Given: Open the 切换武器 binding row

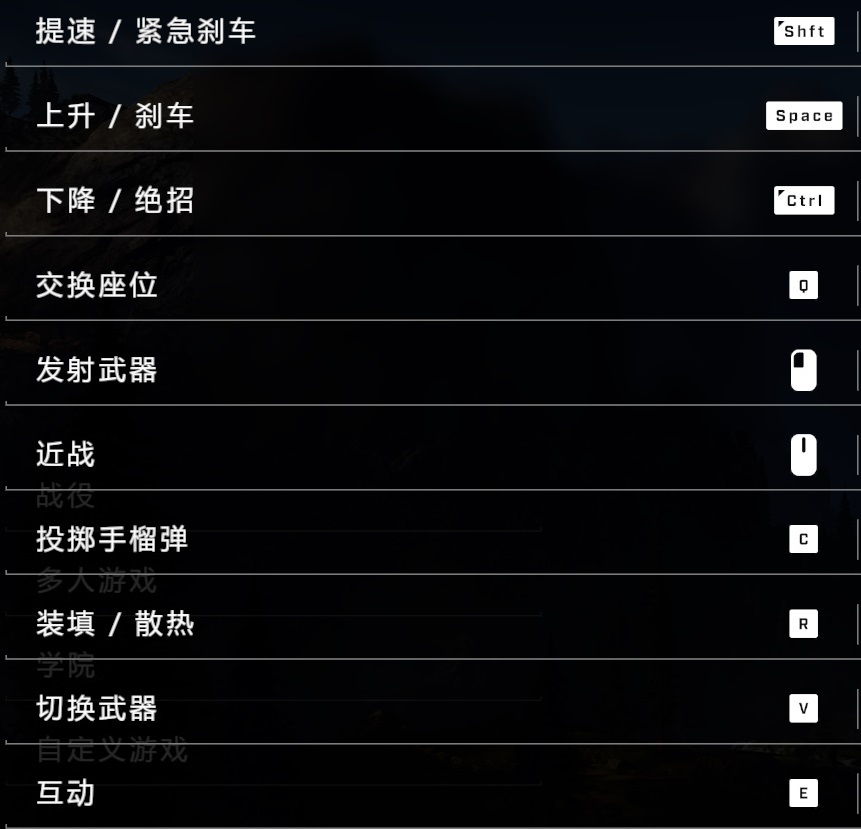Looking at the screenshot, I should click(x=430, y=709).
